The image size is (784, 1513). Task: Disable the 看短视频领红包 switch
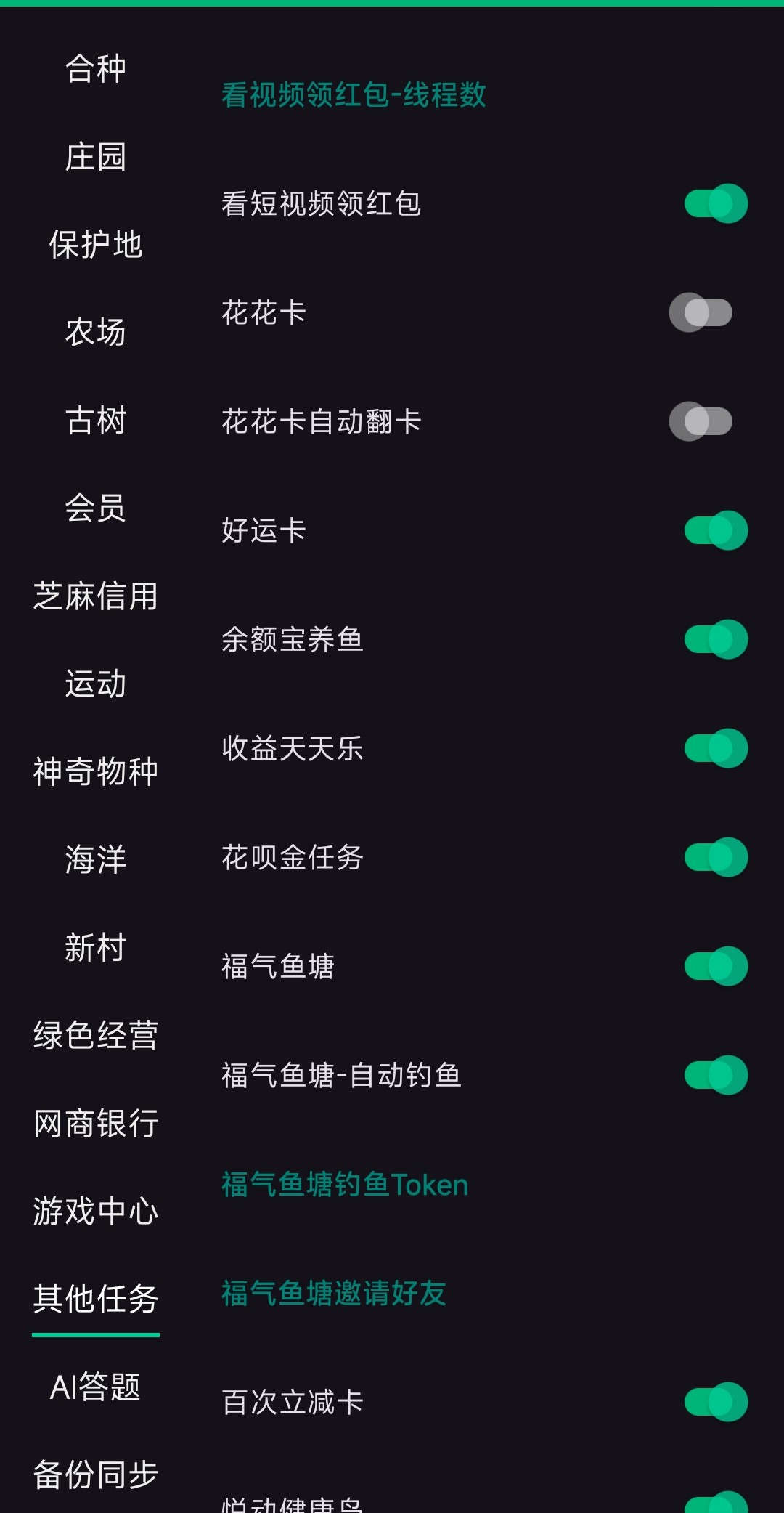point(715,203)
